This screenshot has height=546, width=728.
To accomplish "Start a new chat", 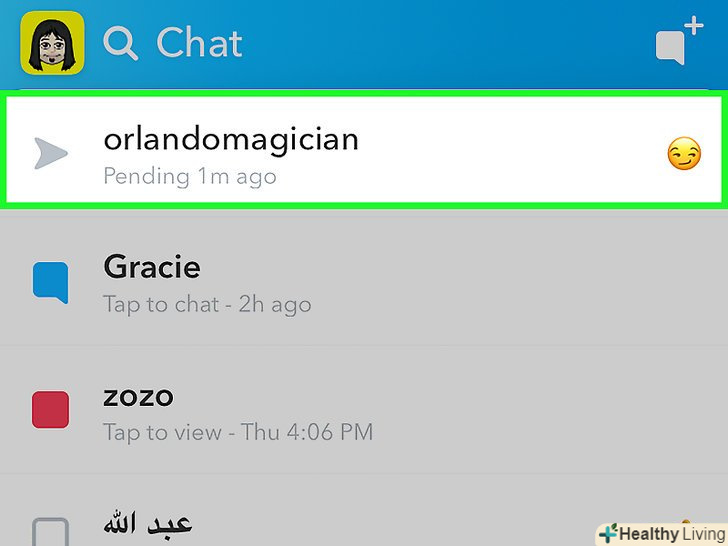I will tap(677, 42).
